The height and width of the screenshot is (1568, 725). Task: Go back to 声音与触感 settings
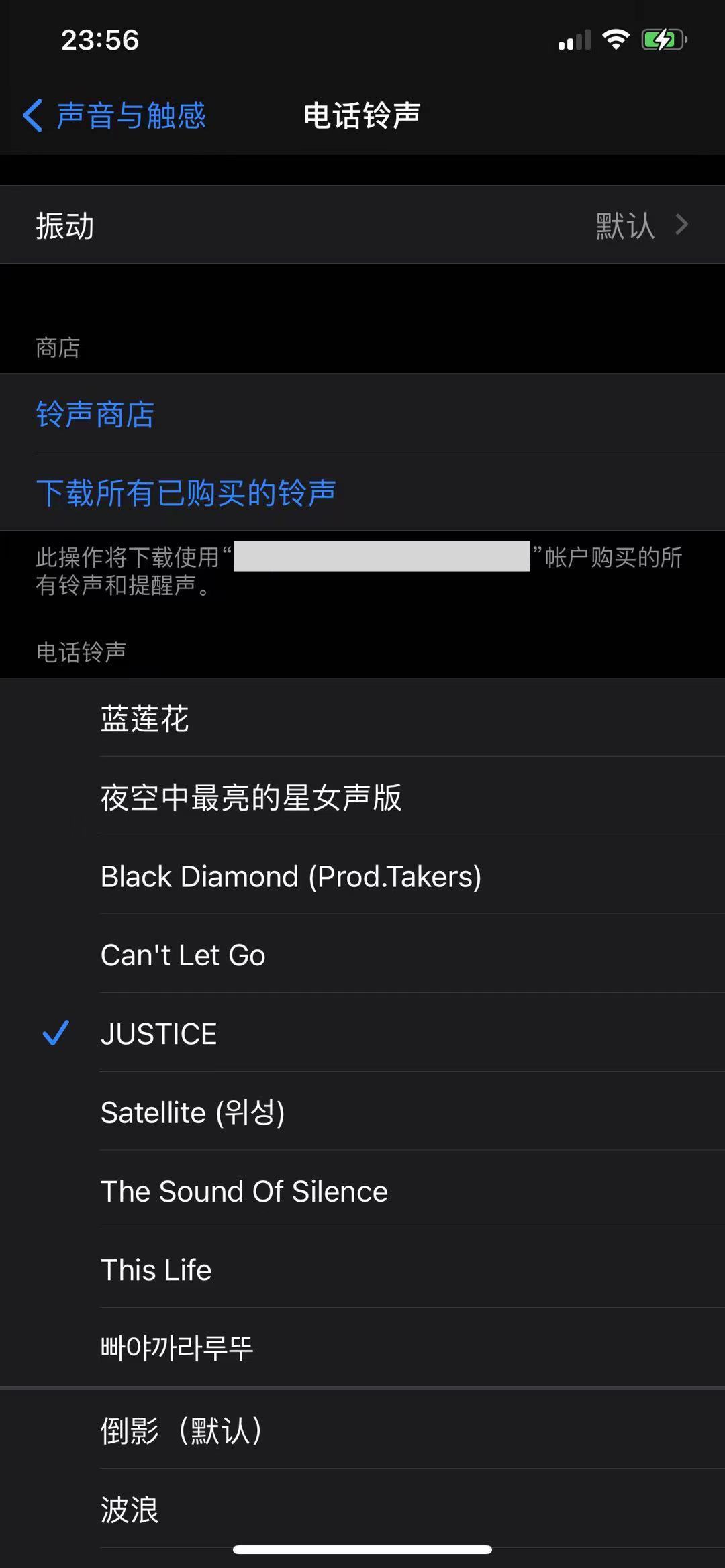[114, 115]
